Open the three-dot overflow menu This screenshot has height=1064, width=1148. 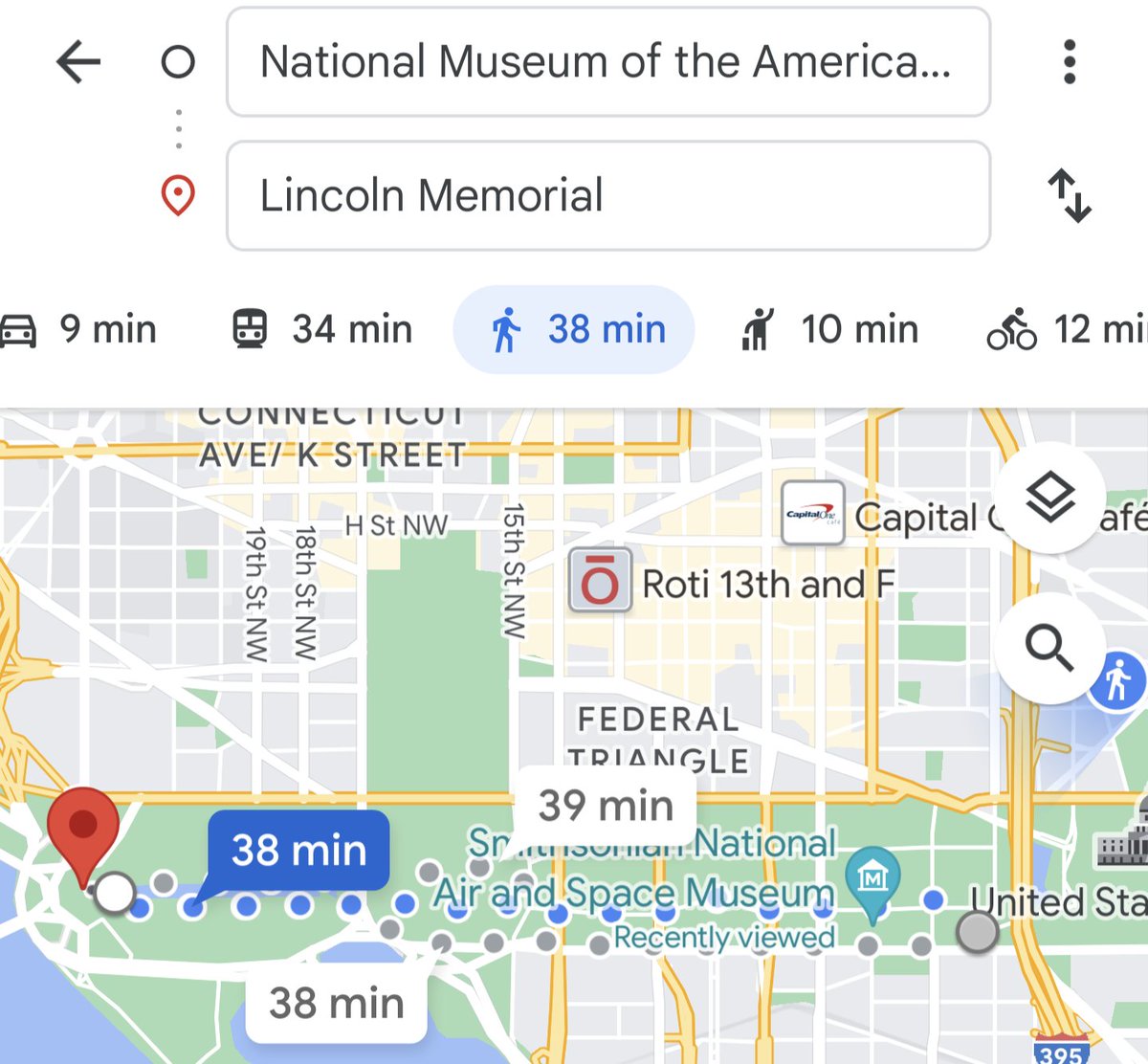[x=1069, y=62]
